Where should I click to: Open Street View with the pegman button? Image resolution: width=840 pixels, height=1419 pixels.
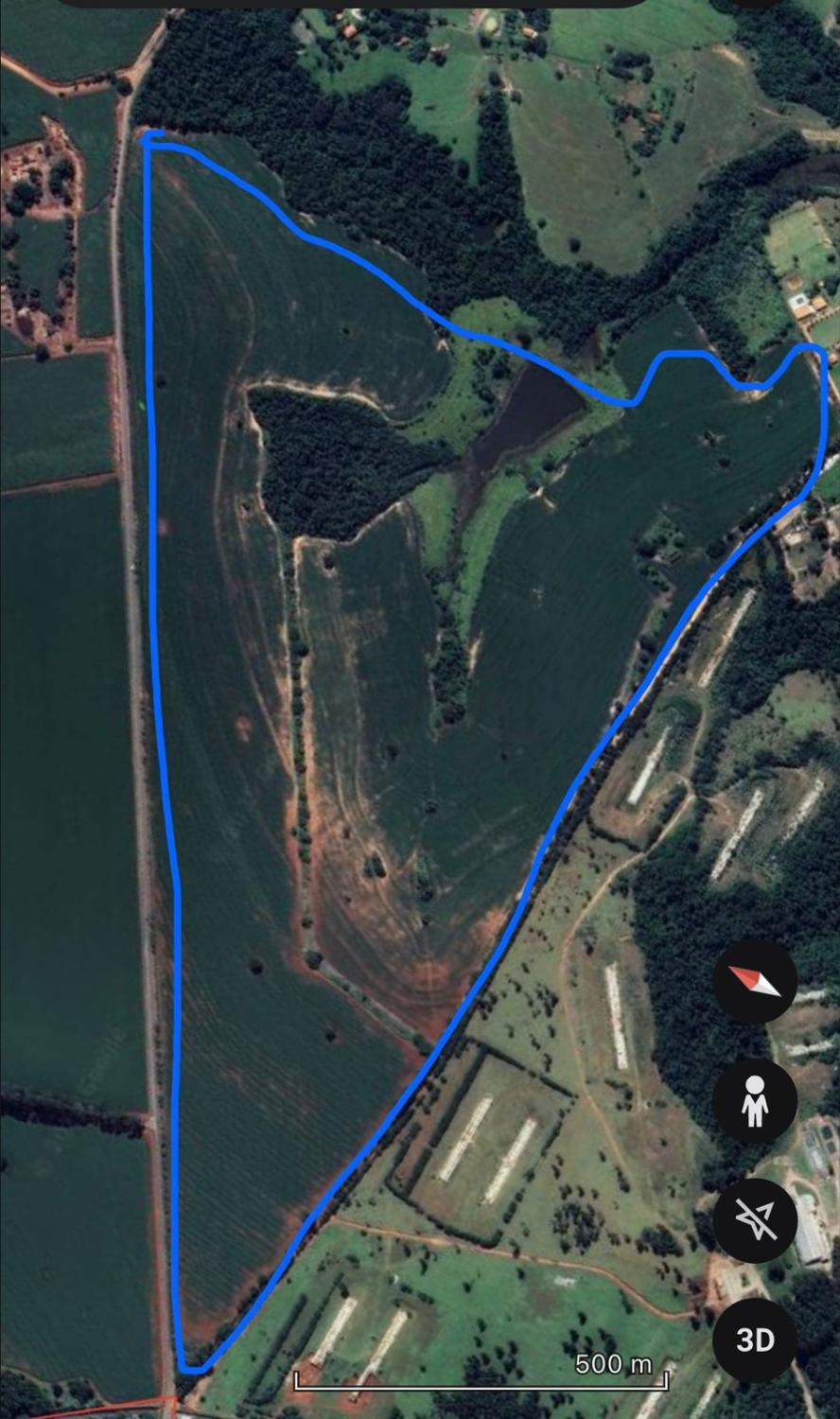tap(755, 1101)
